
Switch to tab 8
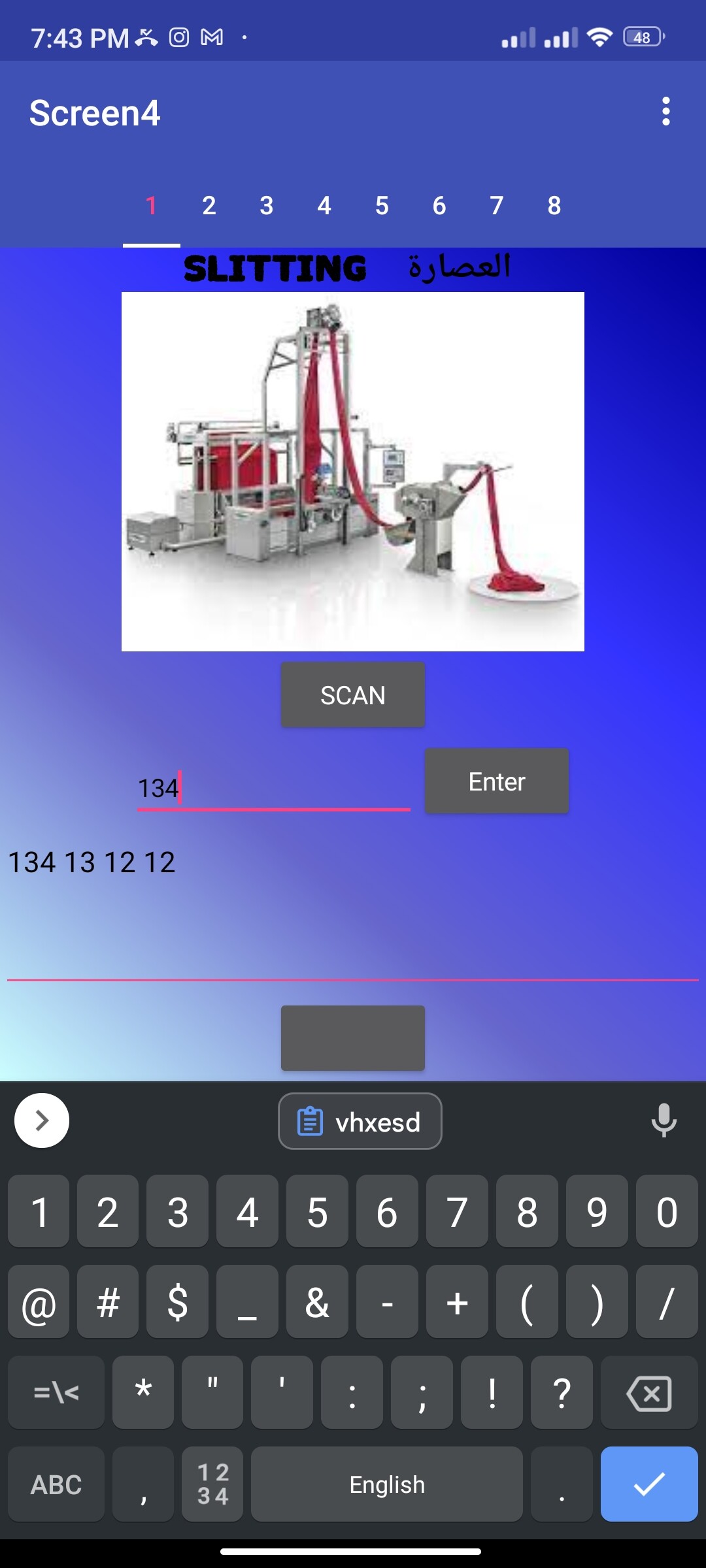click(x=554, y=206)
